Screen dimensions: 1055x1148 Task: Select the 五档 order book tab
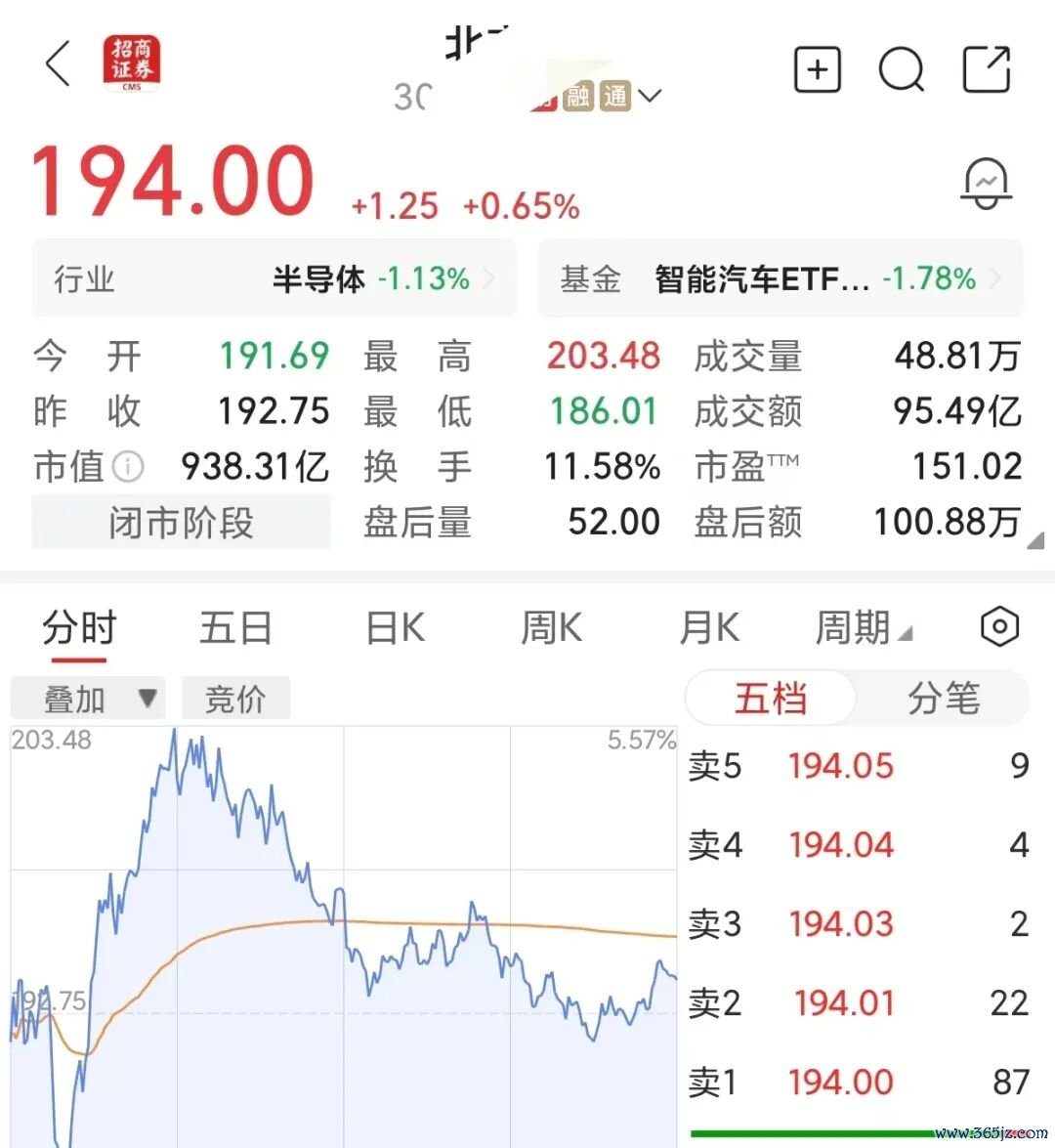click(x=771, y=698)
